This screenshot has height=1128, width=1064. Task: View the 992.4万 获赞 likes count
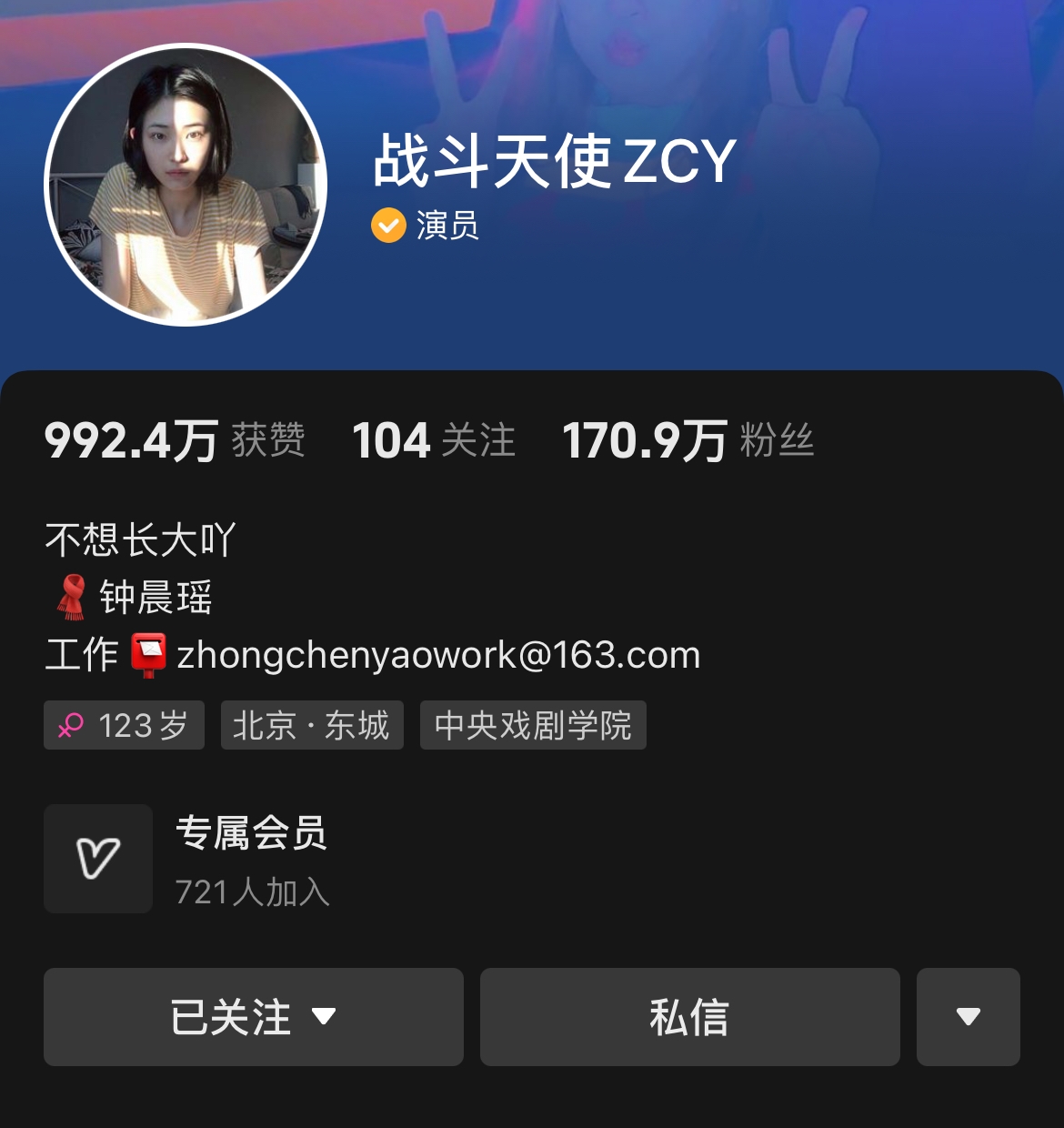[175, 441]
